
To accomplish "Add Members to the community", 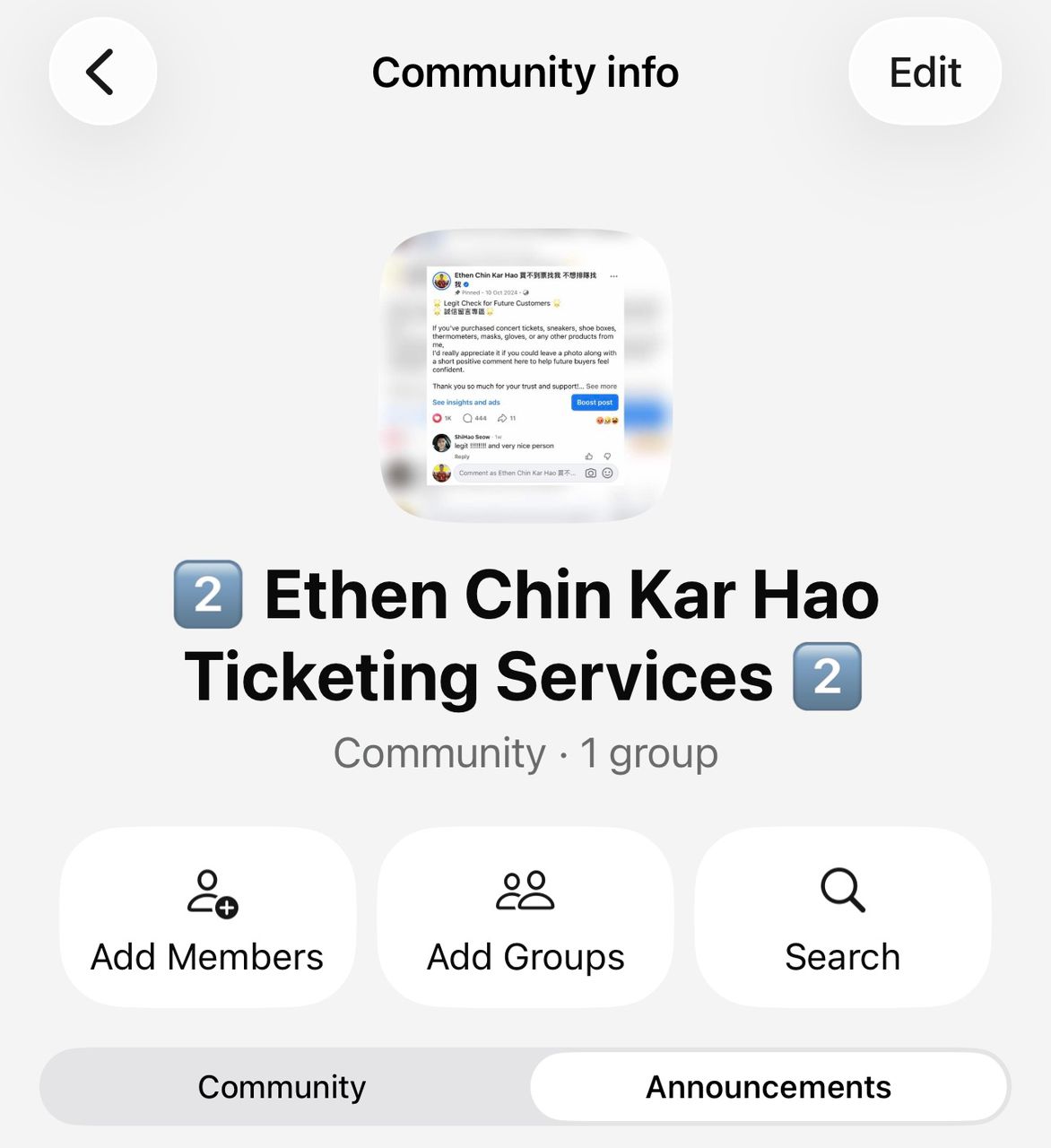I will (207, 917).
